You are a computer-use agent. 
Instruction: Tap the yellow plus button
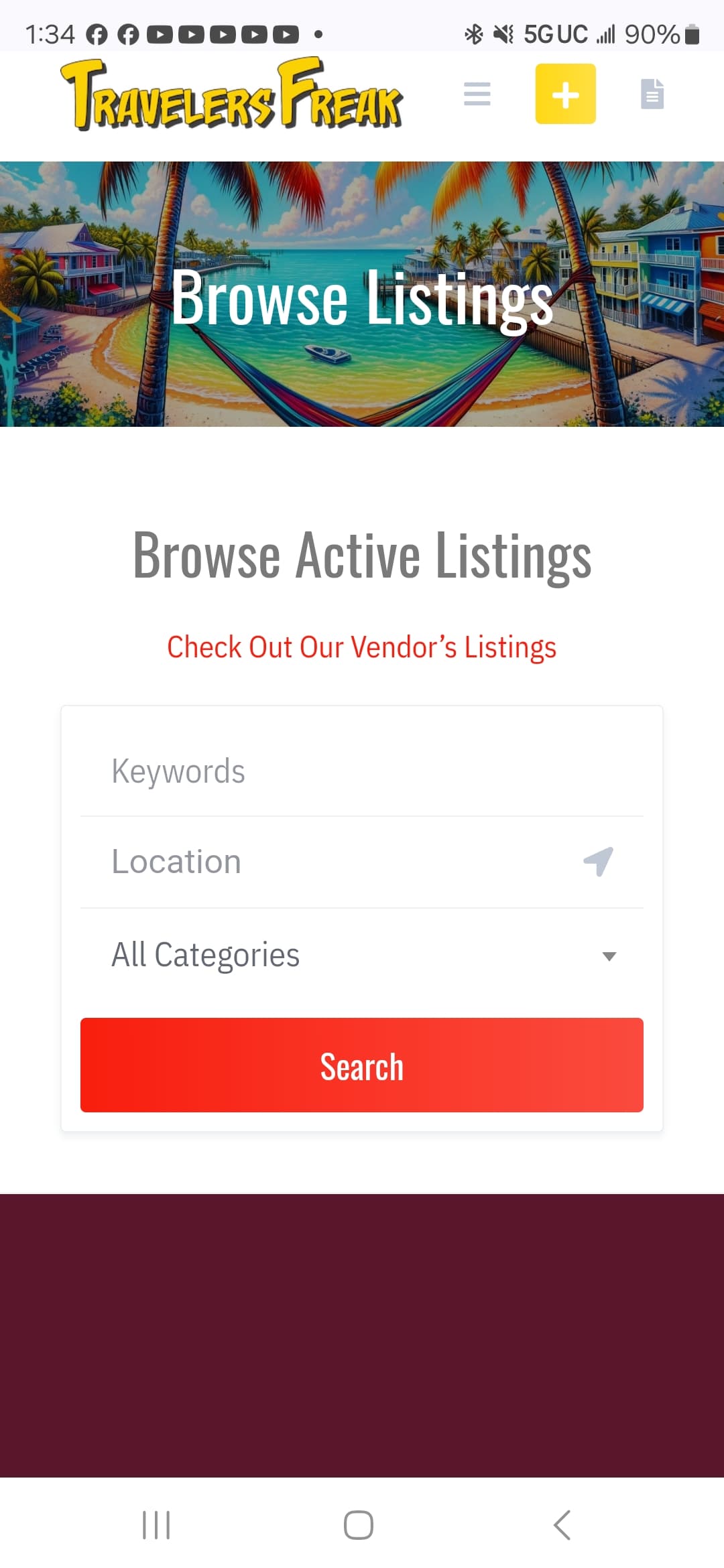click(565, 94)
